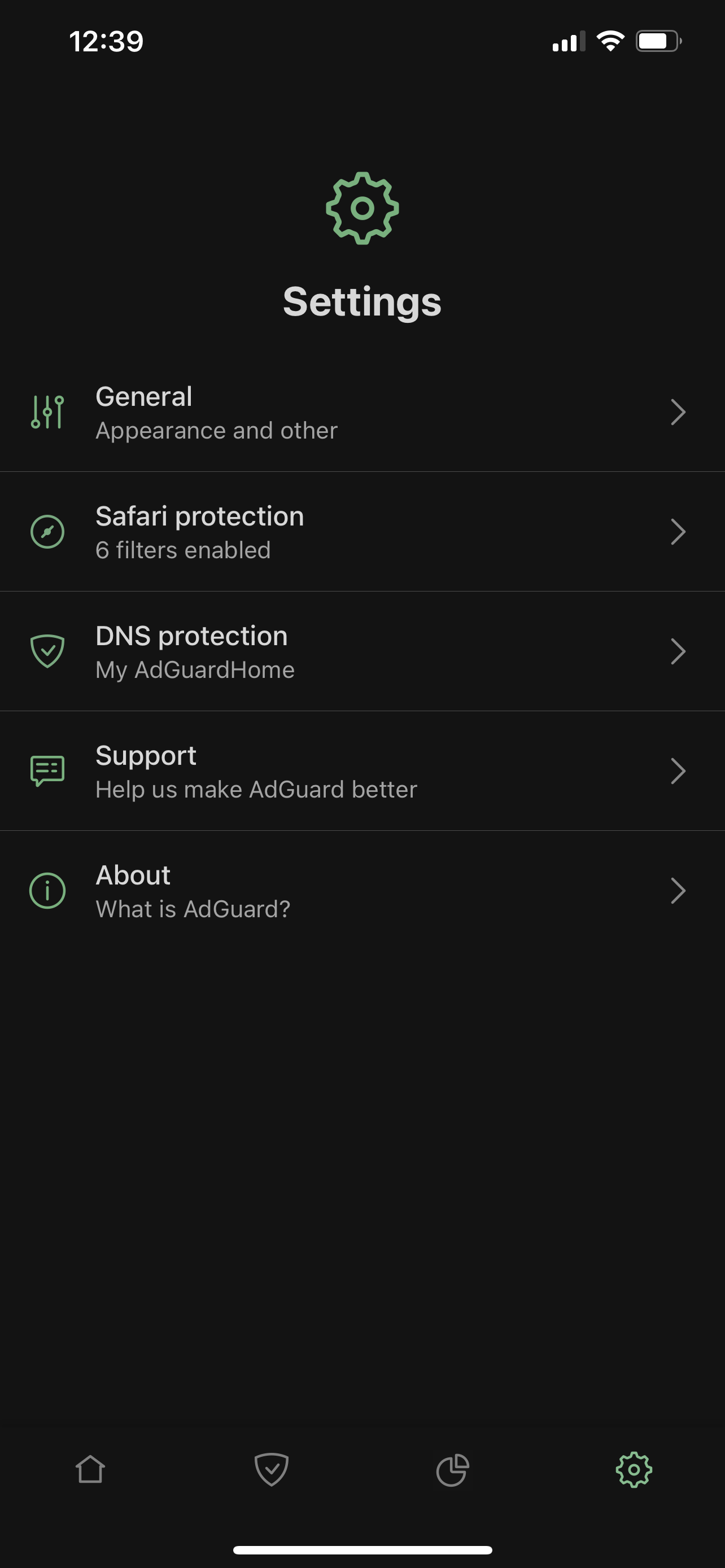The width and height of the screenshot is (725, 1568).
Task: Go to the Home tab
Action: tap(91, 1470)
